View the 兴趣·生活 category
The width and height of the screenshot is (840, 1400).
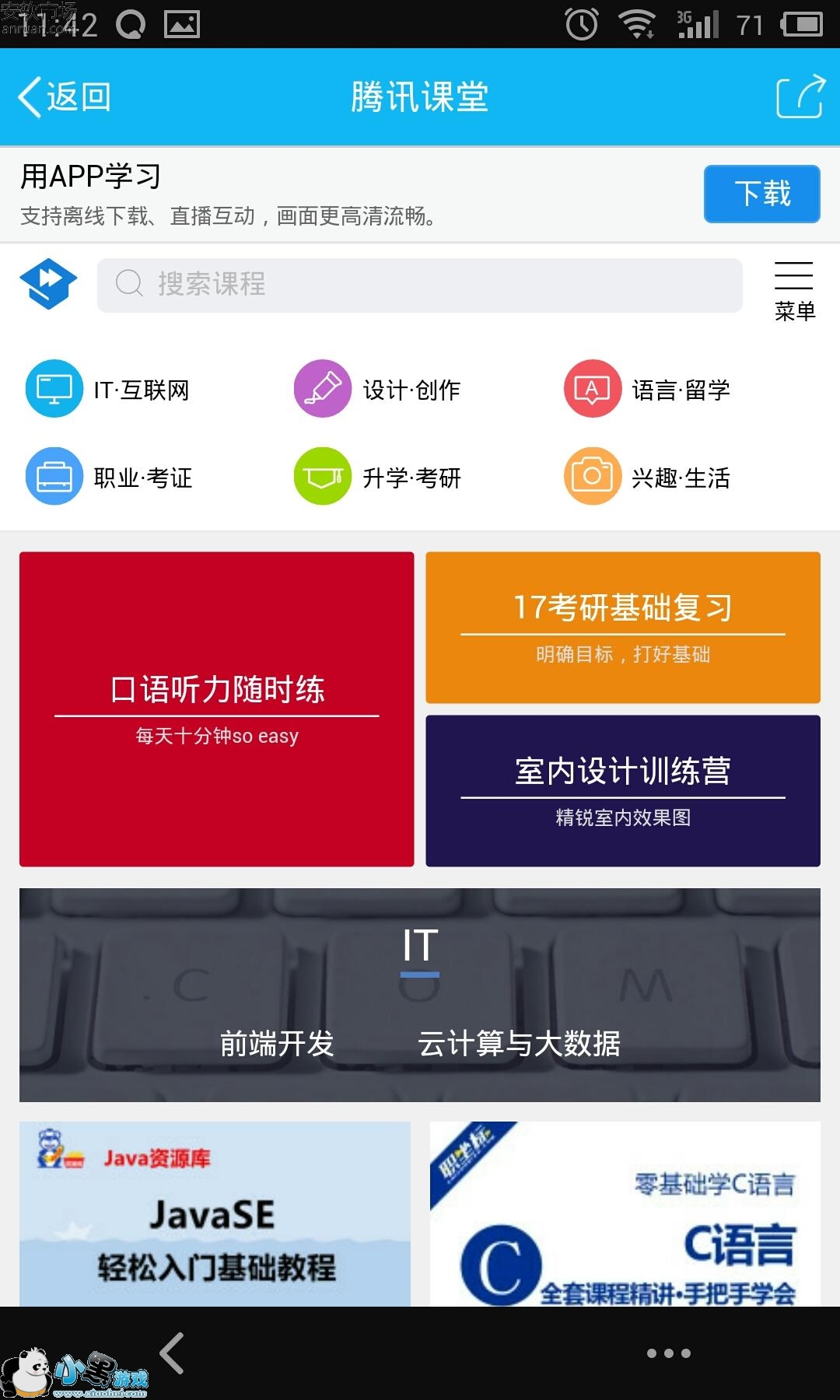pos(647,477)
